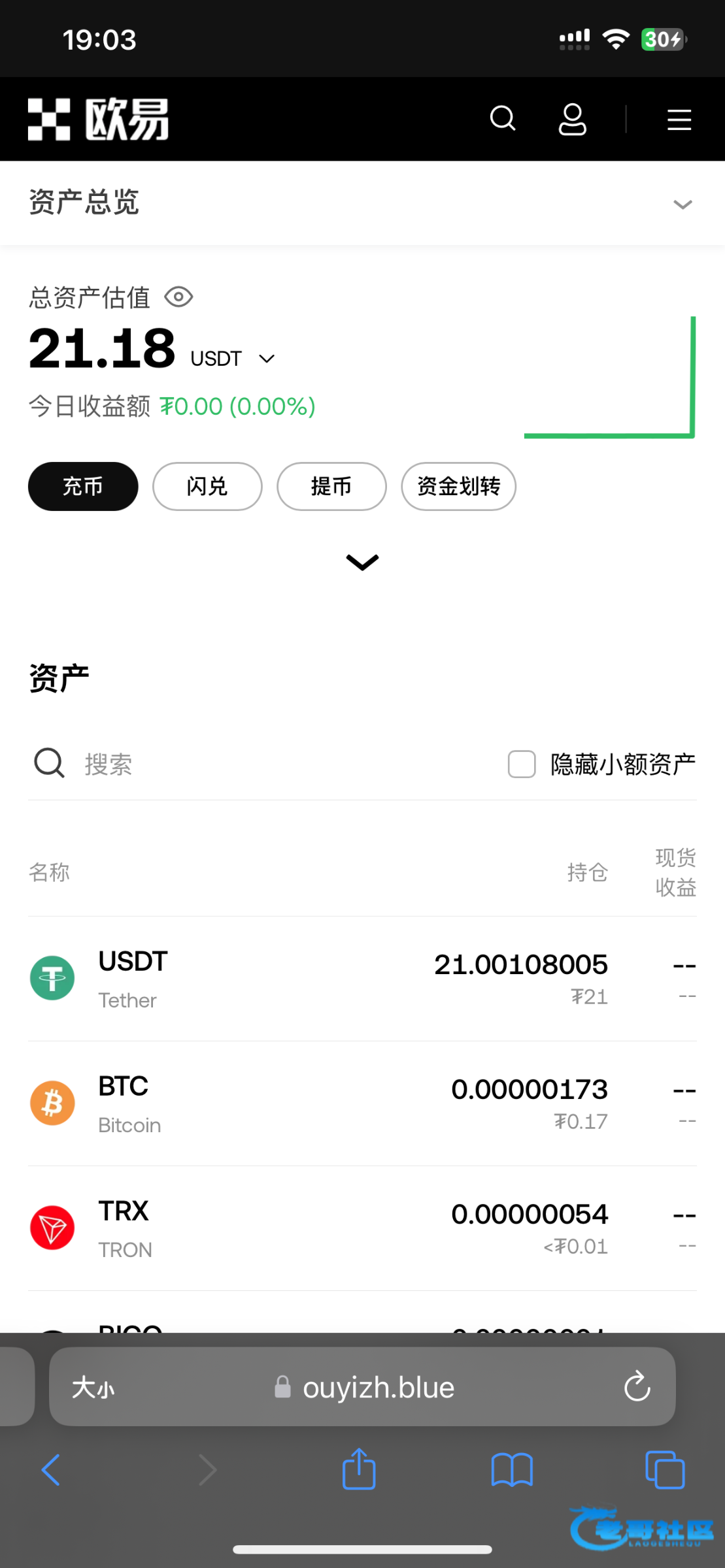Expand more actions with the down chevron
The width and height of the screenshot is (725, 1568).
coord(362,562)
